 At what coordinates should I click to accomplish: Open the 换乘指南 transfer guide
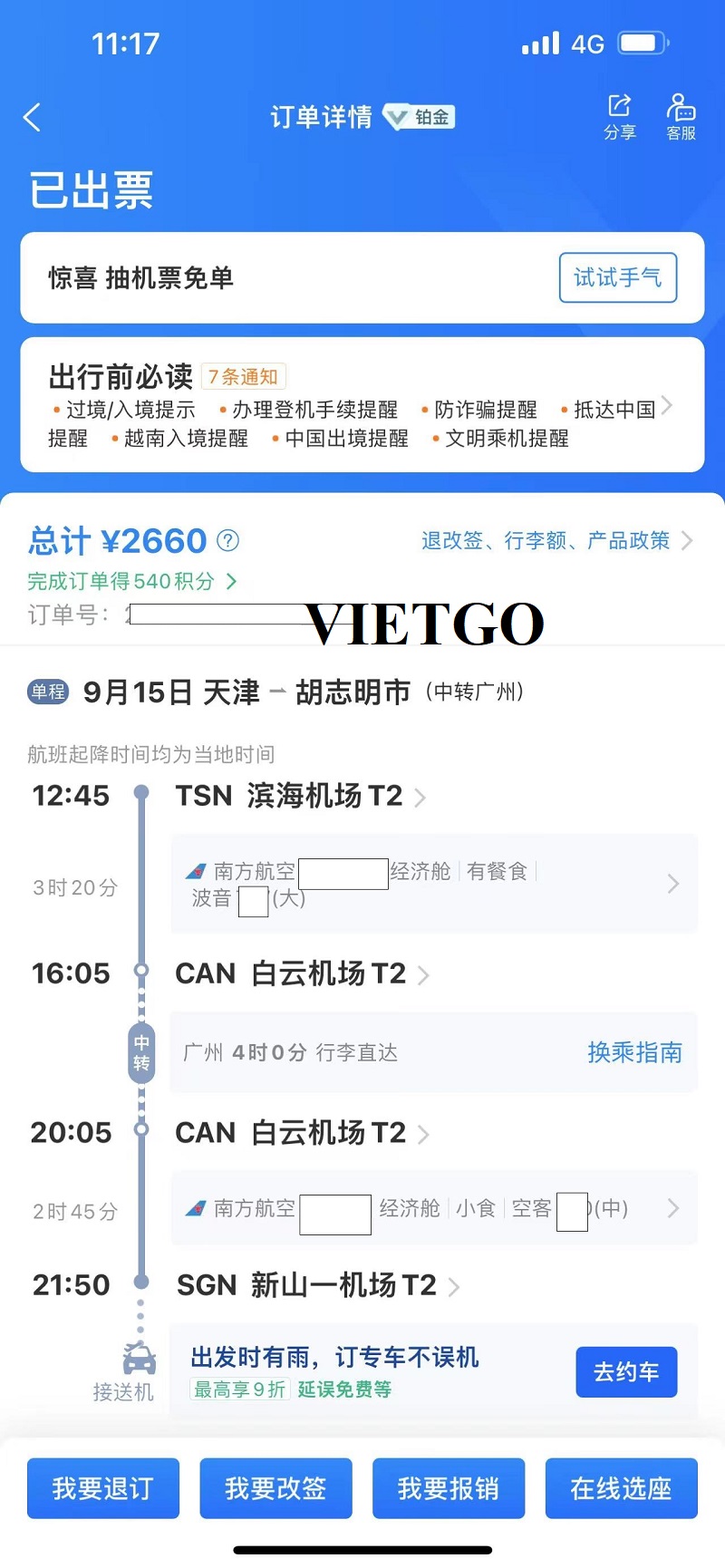pyautogui.click(x=634, y=1052)
